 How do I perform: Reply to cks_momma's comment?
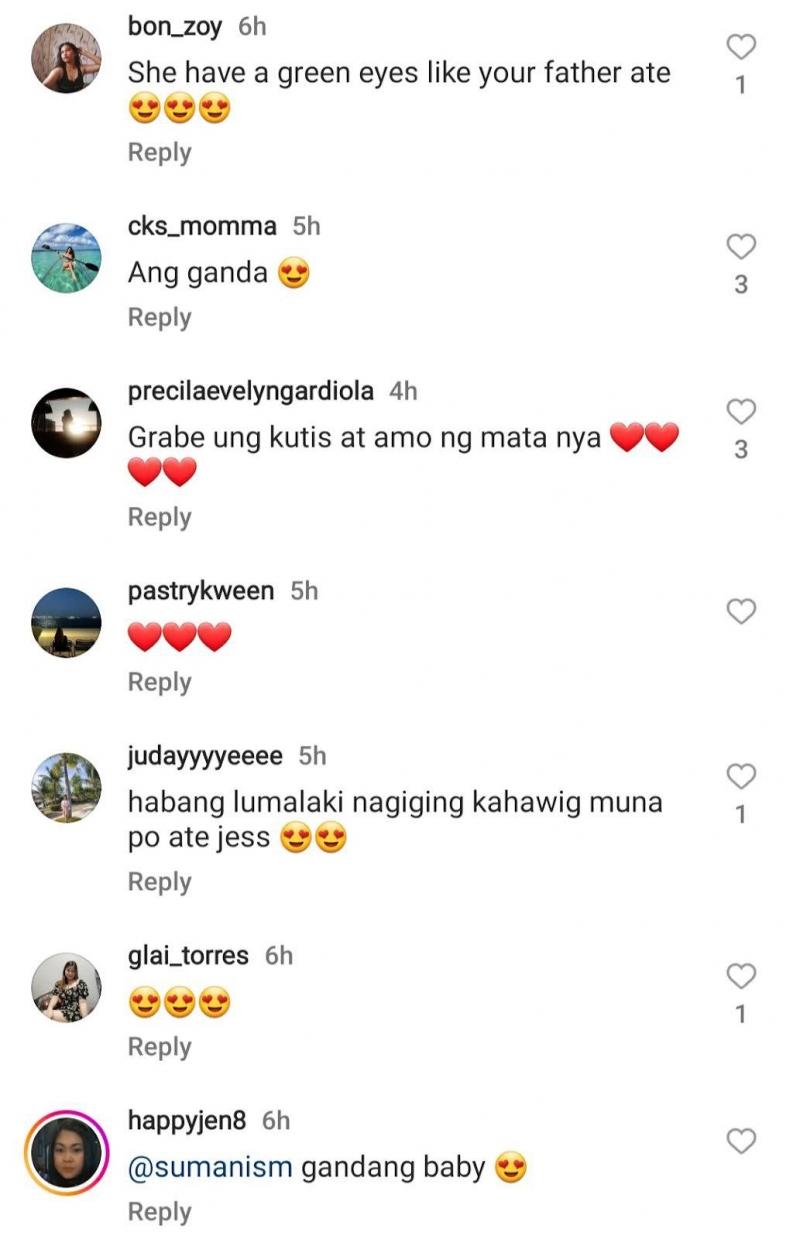tap(159, 317)
